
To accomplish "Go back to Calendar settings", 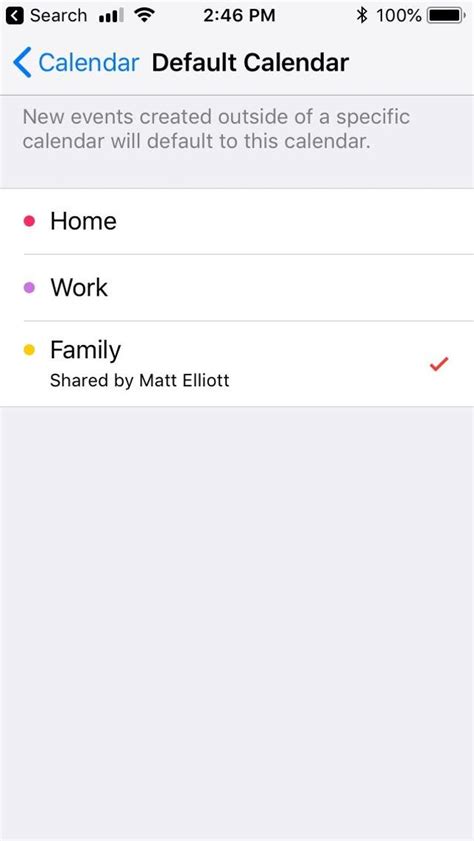I will [76, 63].
